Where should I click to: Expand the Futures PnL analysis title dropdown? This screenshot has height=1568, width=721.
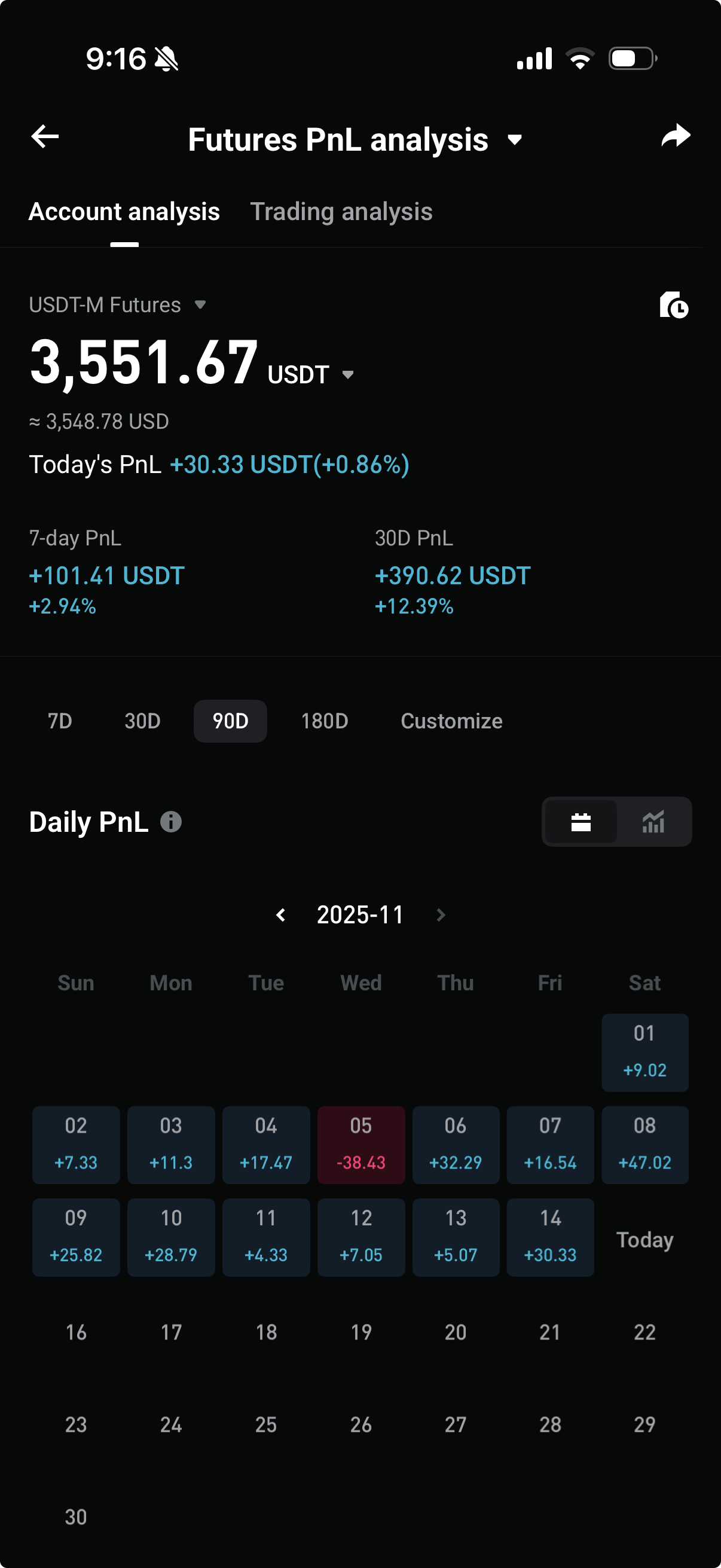pos(515,140)
